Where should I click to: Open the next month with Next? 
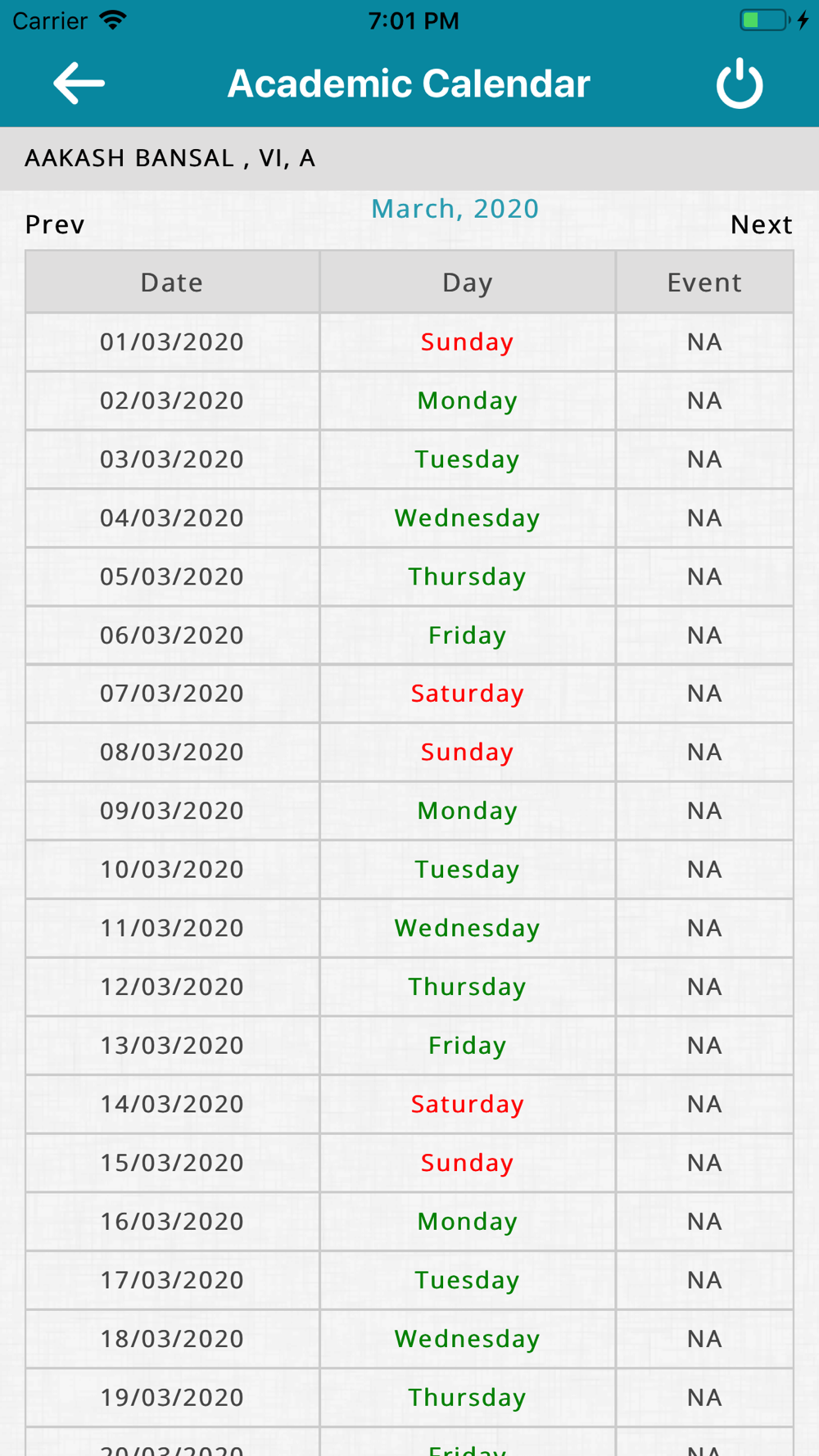tap(761, 224)
